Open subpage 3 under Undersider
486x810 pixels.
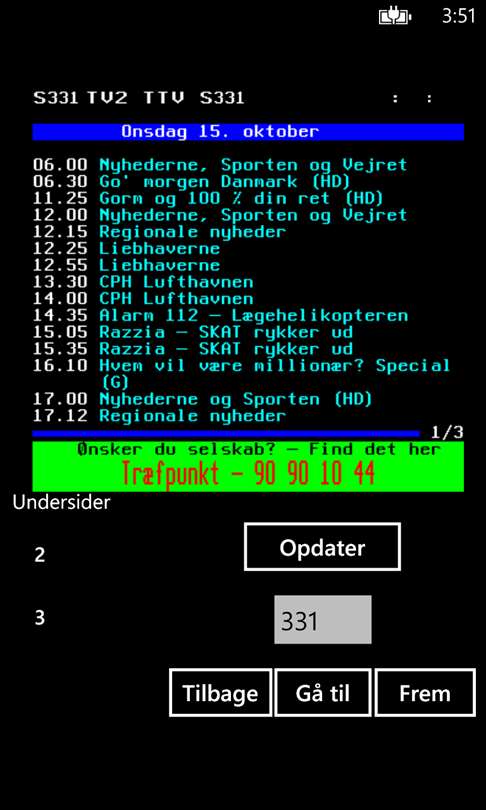coord(40,617)
